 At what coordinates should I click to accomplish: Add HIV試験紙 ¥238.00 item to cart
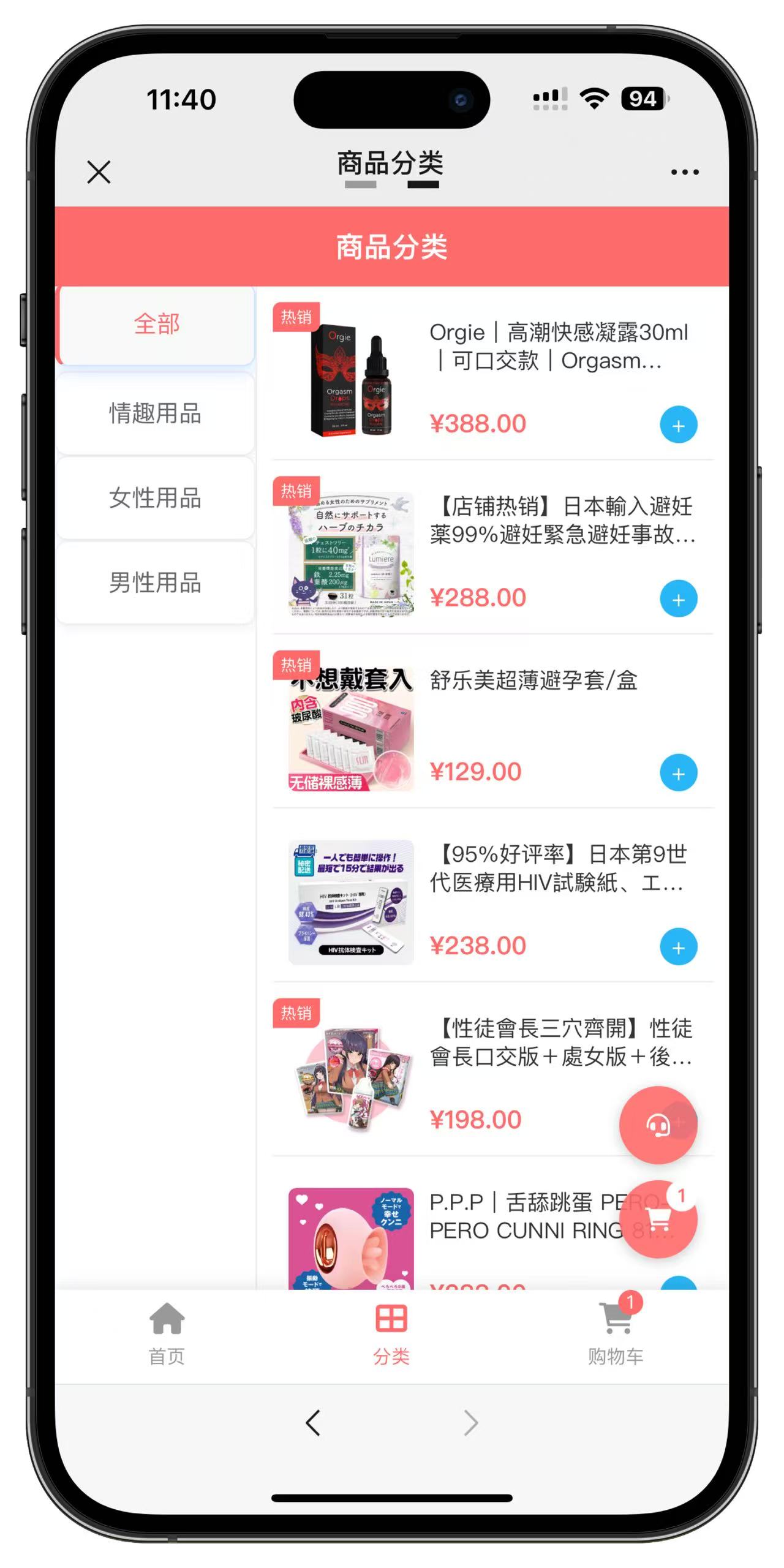(678, 948)
